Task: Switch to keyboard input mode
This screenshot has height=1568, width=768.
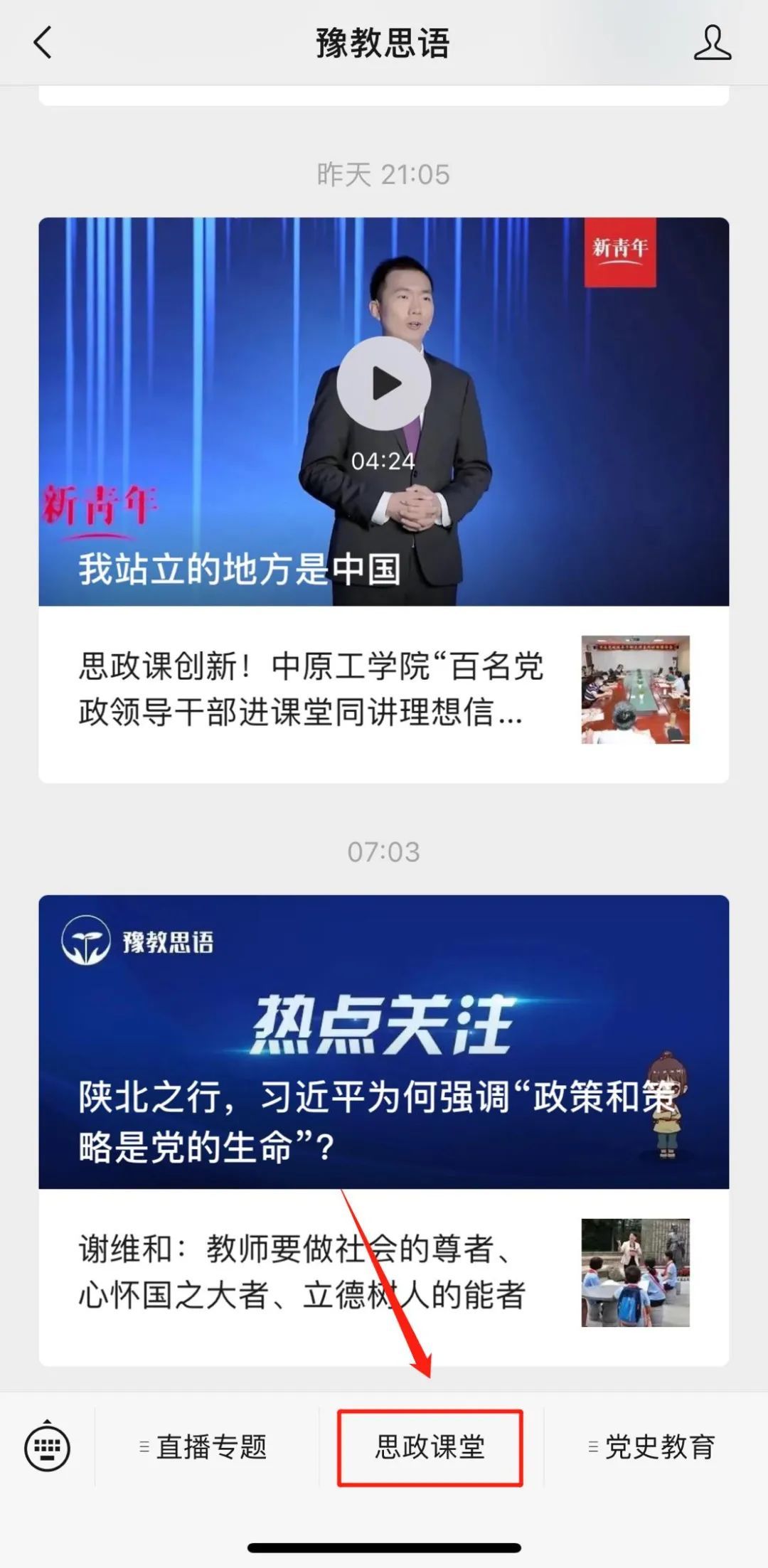Action: (x=47, y=1447)
